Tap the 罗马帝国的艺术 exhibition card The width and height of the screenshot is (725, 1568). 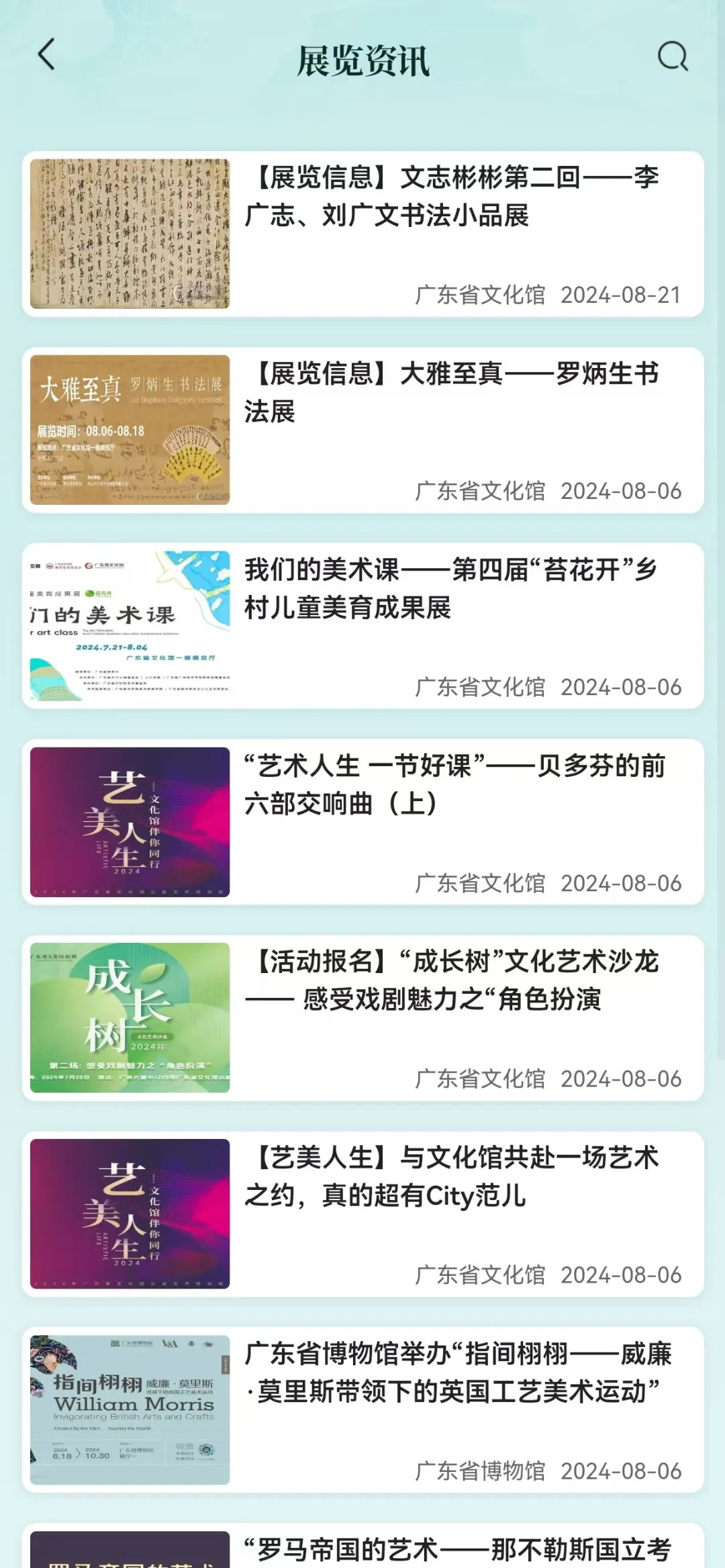pyautogui.click(x=362, y=1549)
